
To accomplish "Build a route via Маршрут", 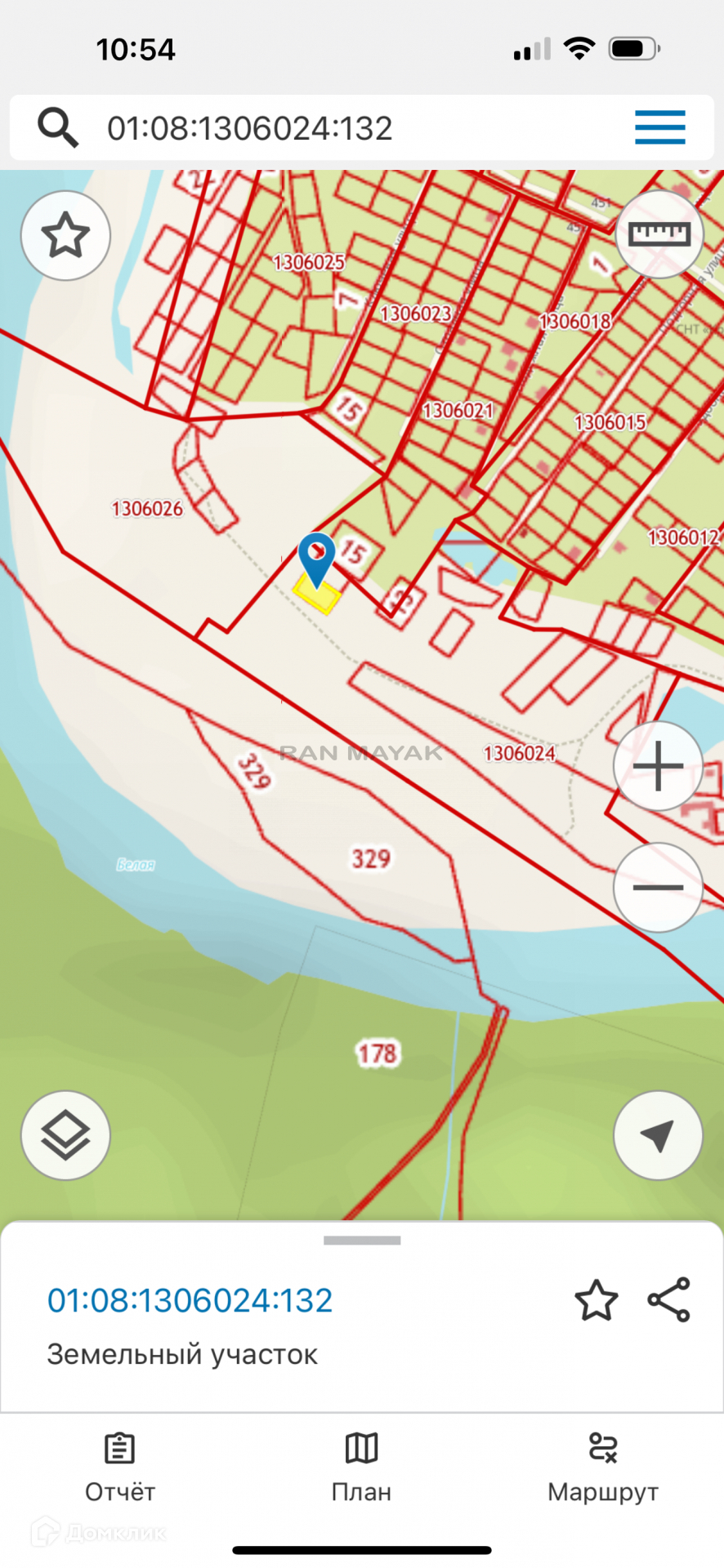I will click(x=603, y=1467).
